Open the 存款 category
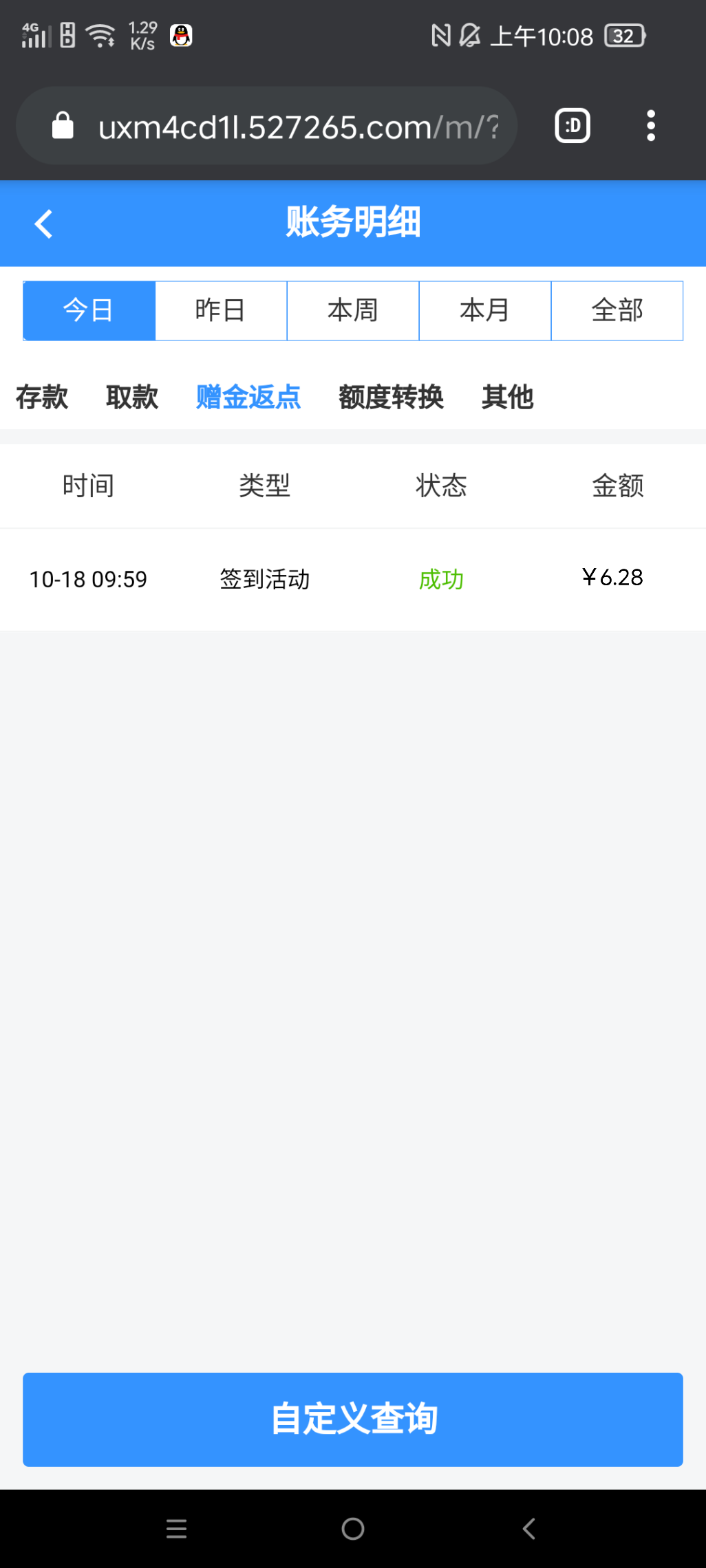706x1568 pixels. click(x=42, y=398)
